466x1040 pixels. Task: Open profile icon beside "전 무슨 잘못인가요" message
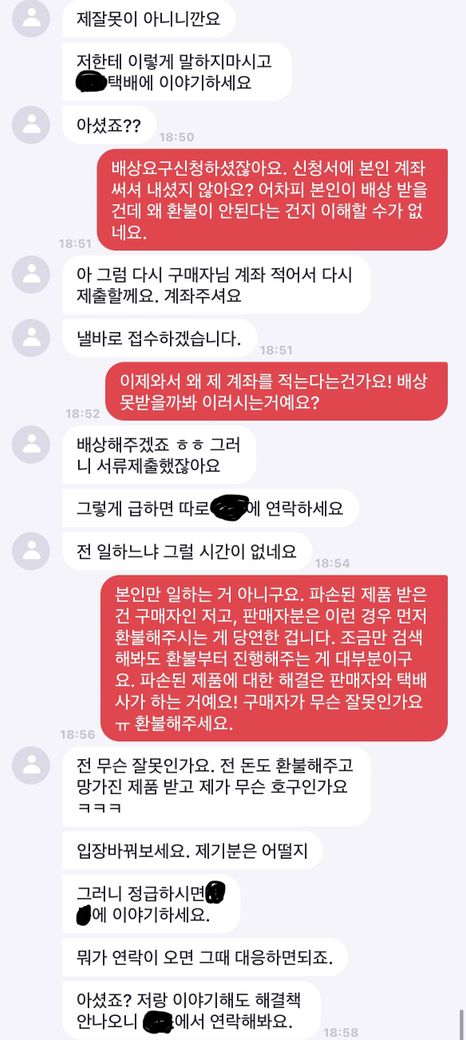[30, 765]
